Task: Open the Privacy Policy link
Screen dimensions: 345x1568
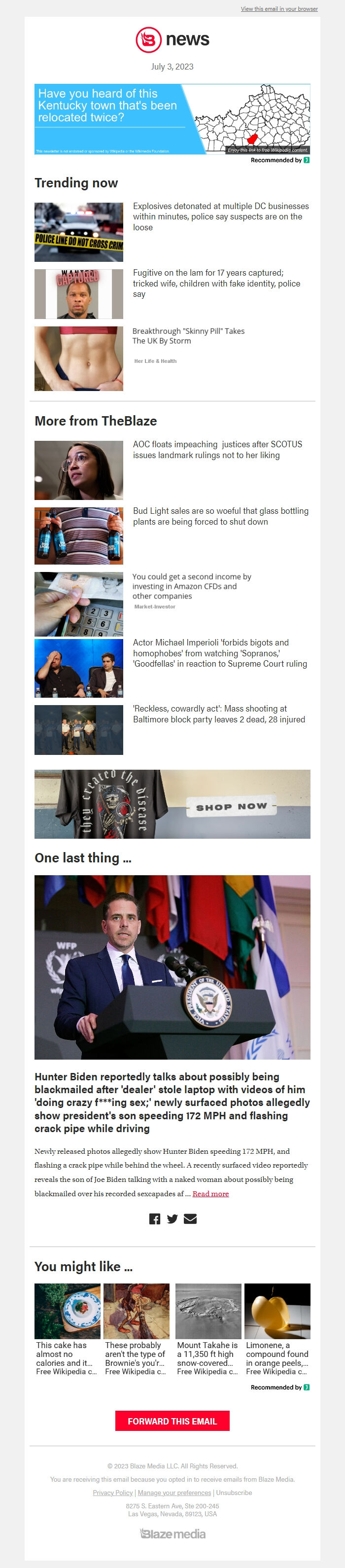Action: coord(112,1493)
